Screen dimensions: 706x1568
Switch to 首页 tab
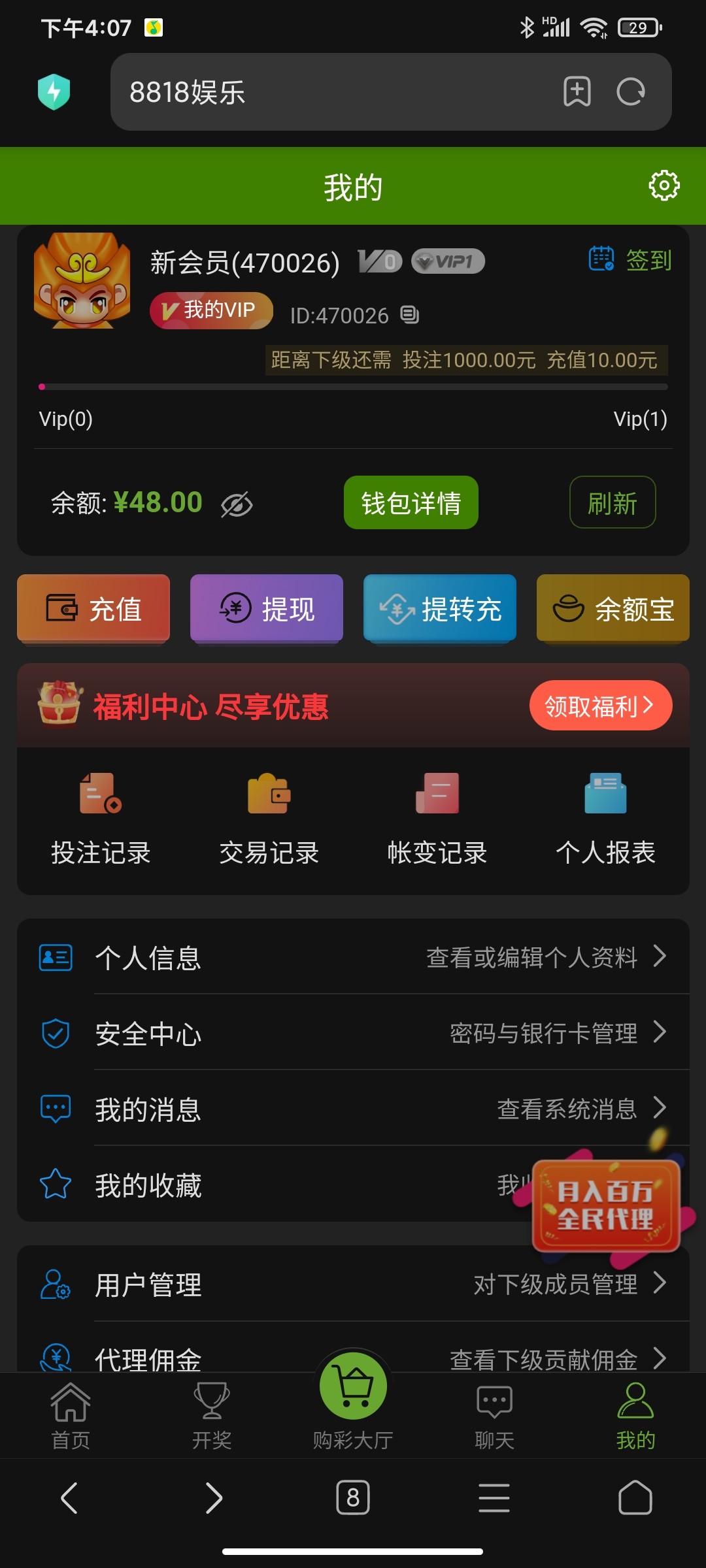pos(71,1414)
